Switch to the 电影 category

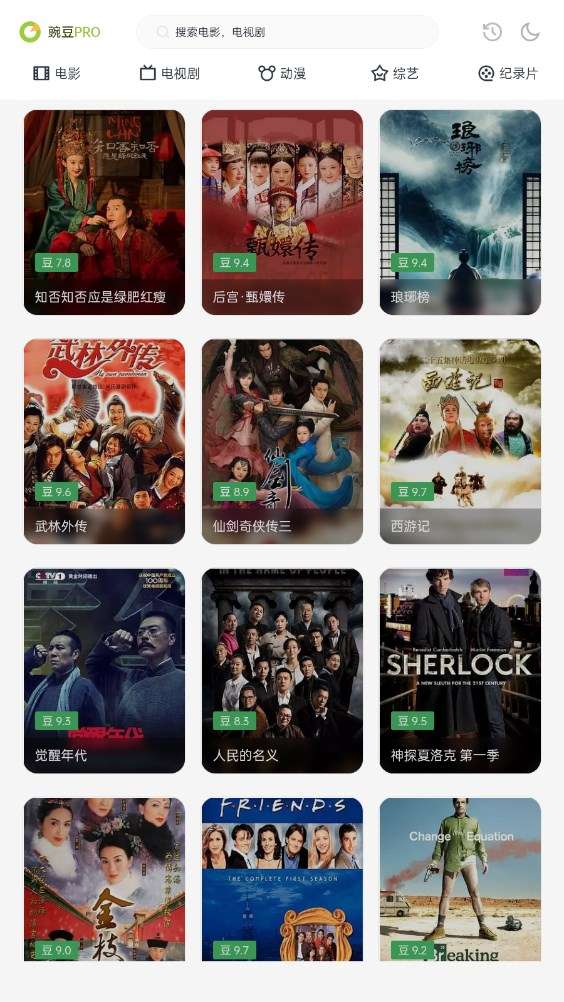pyautogui.click(x=57, y=73)
